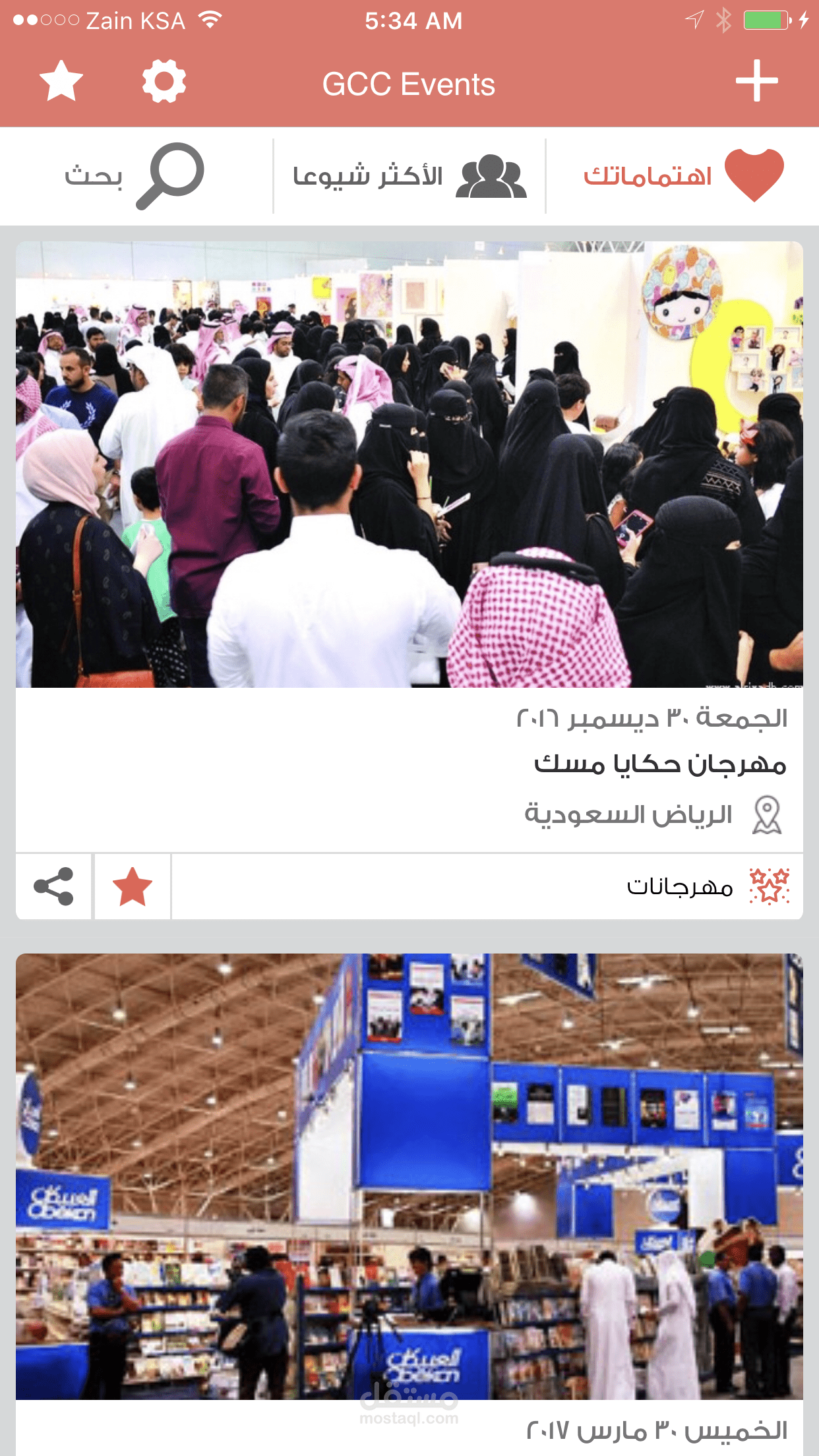
Task: Switch to الأكثر شيوعا tab
Action: 409,176
